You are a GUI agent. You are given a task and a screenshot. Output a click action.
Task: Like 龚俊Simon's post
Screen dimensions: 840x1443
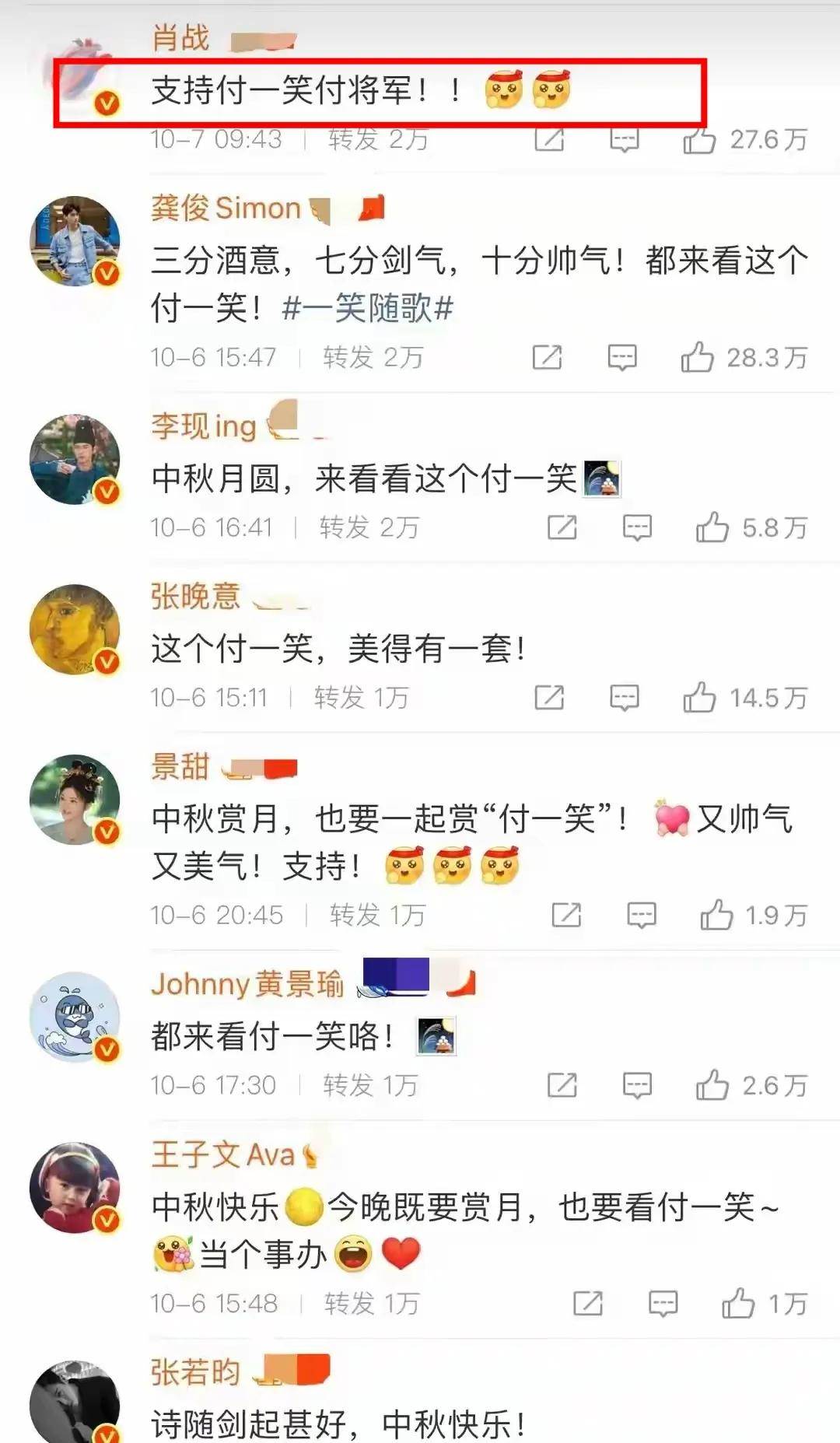697,357
